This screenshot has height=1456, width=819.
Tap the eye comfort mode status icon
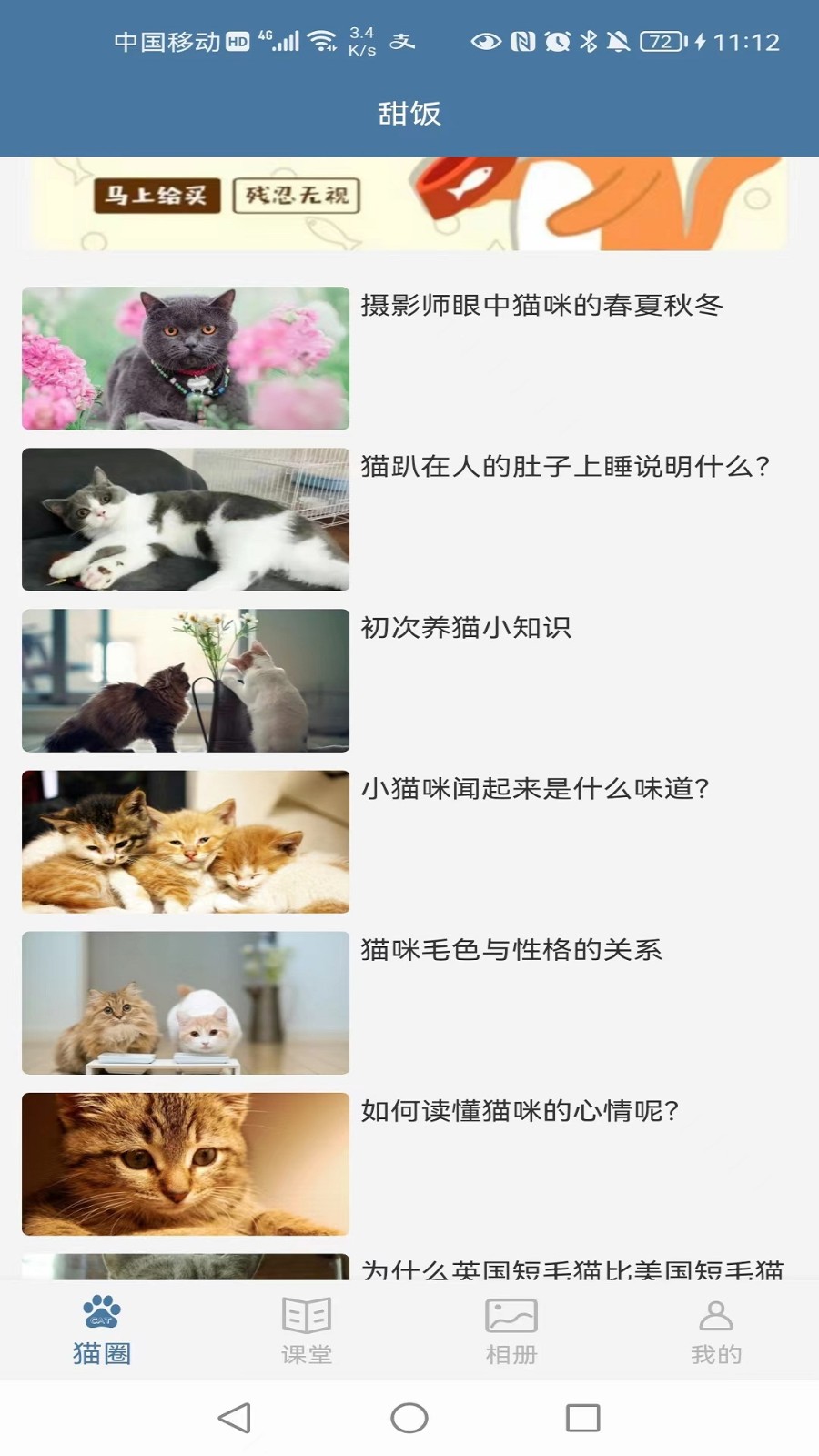[x=486, y=41]
